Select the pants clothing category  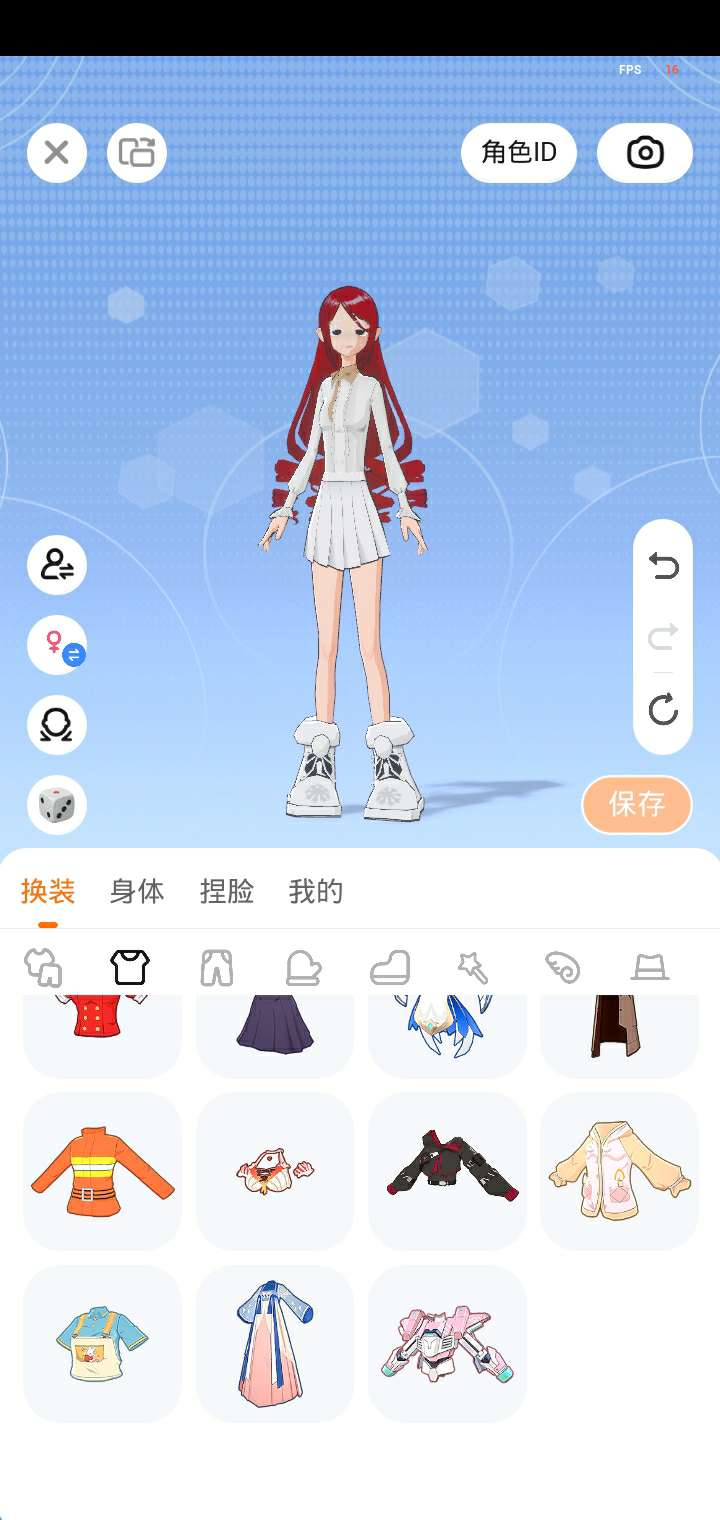216,967
